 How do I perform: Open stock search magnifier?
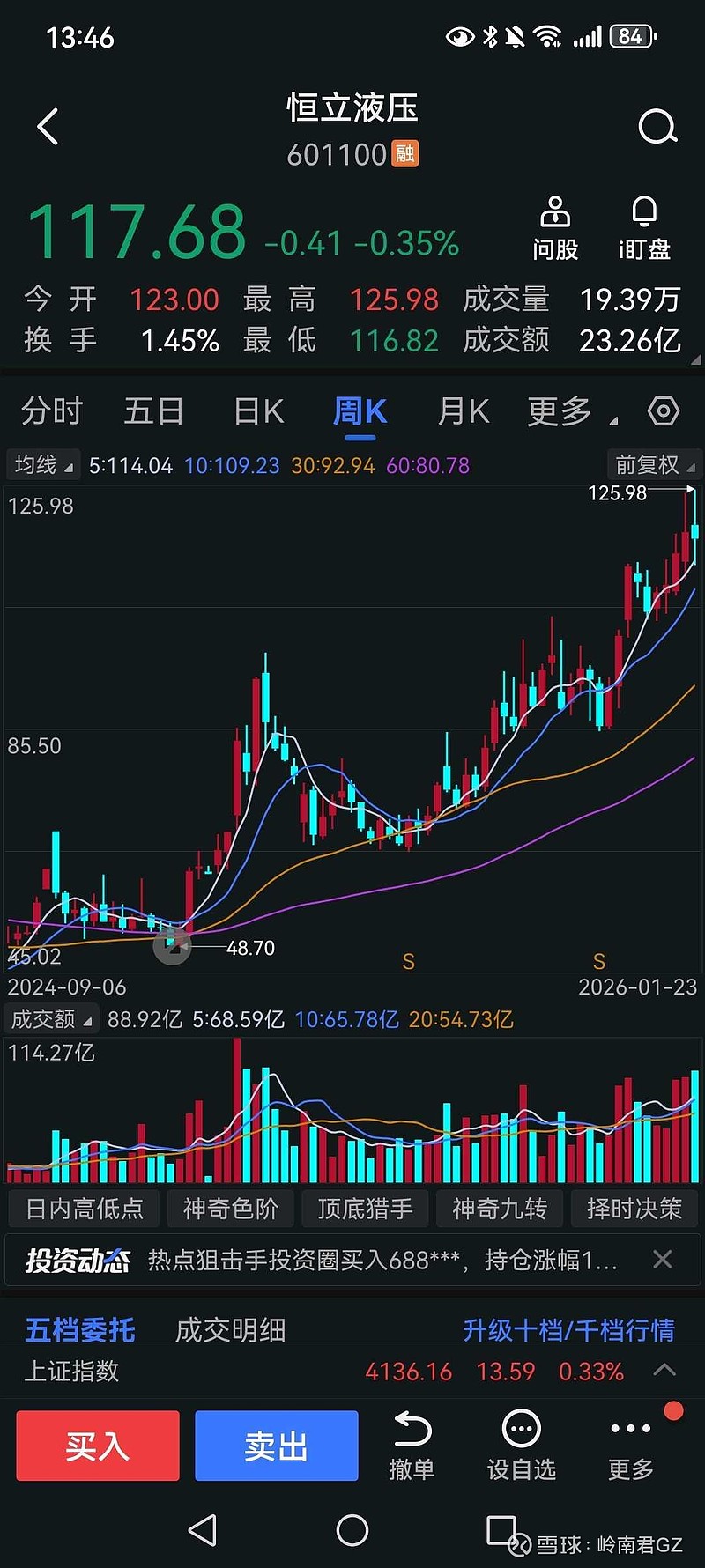click(x=657, y=127)
